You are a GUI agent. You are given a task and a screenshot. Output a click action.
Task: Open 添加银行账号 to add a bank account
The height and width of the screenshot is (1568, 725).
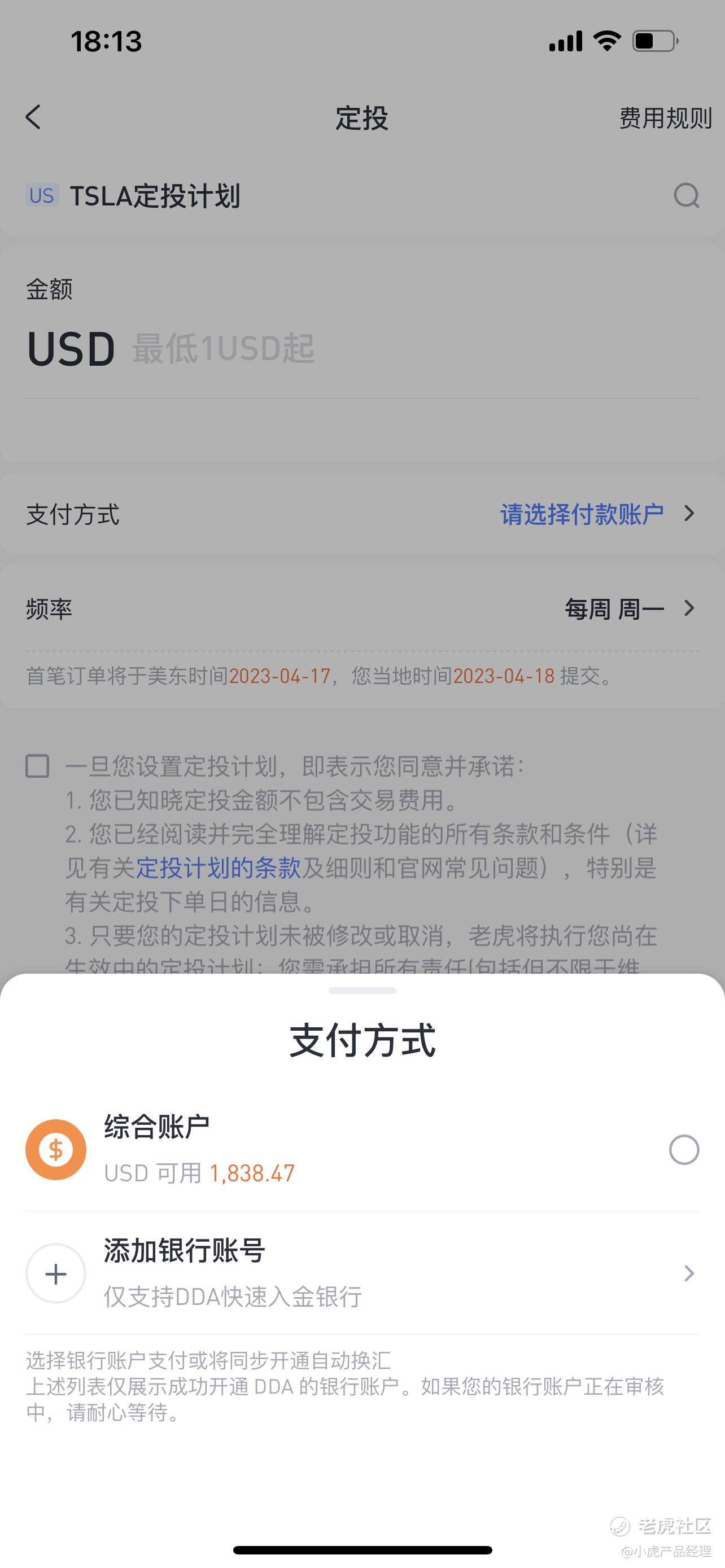pos(362,1273)
